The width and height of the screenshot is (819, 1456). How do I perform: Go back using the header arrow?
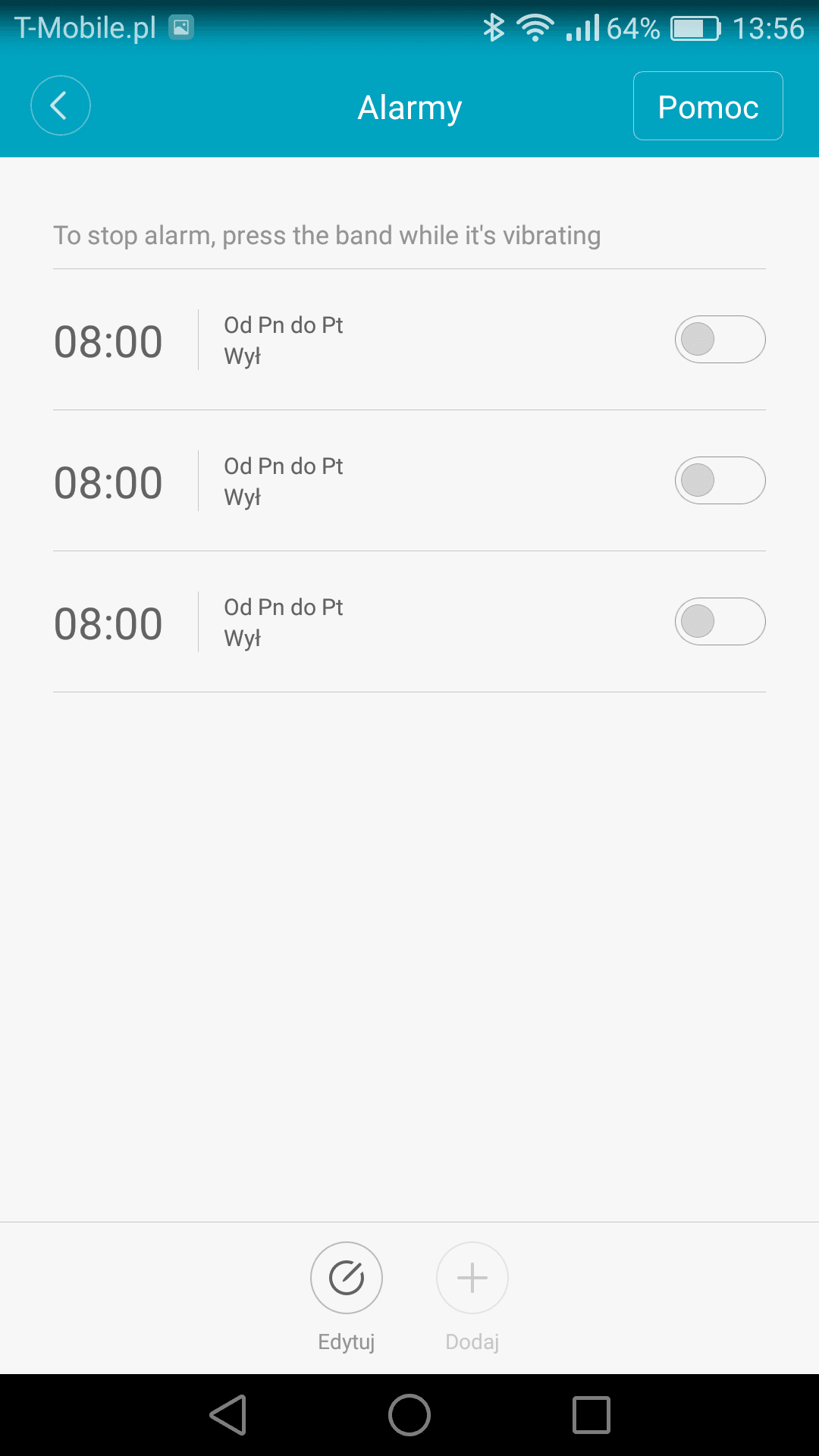click(x=61, y=105)
